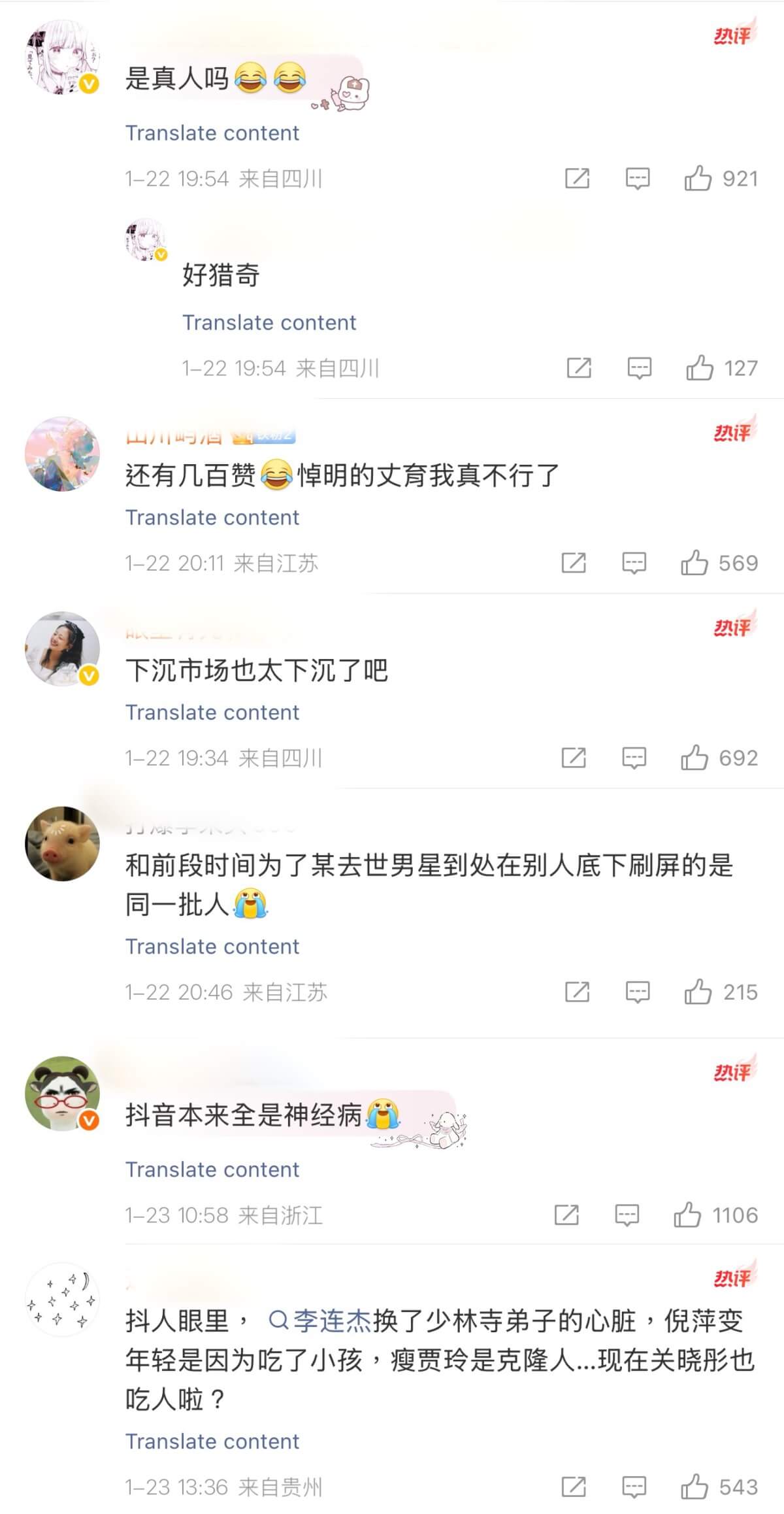
Task: Like the reply 好猎奇
Action: [700, 368]
